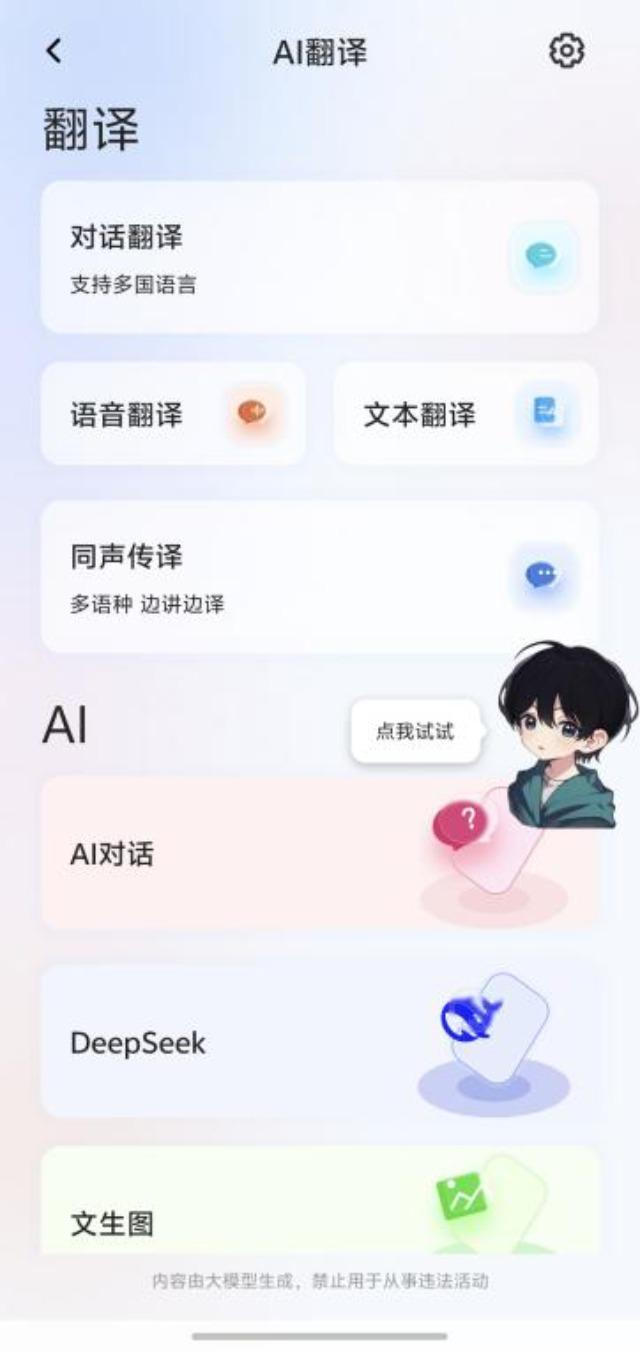Open 文生图 text-to-image

320,1201
